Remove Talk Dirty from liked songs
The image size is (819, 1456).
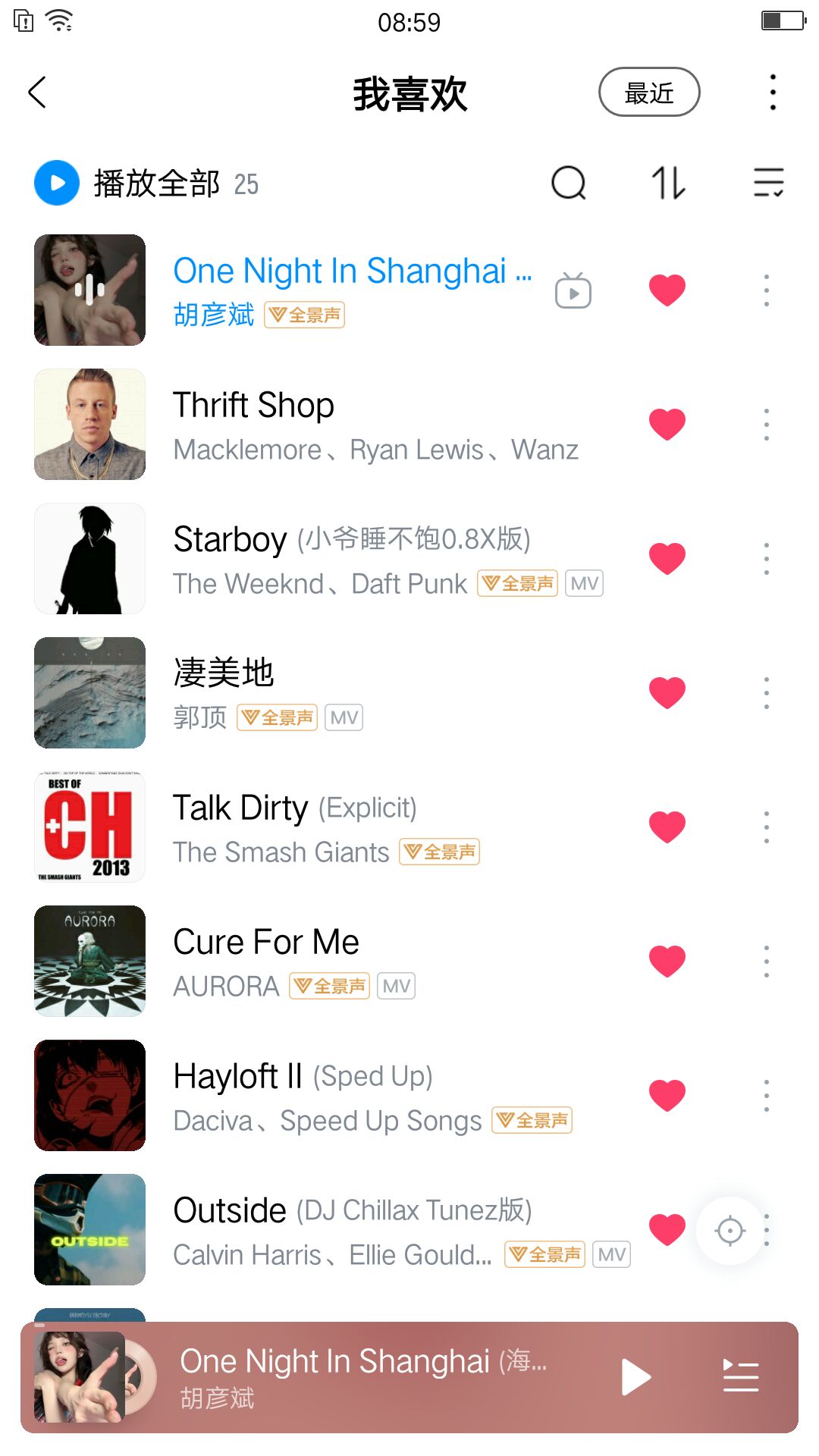point(667,827)
